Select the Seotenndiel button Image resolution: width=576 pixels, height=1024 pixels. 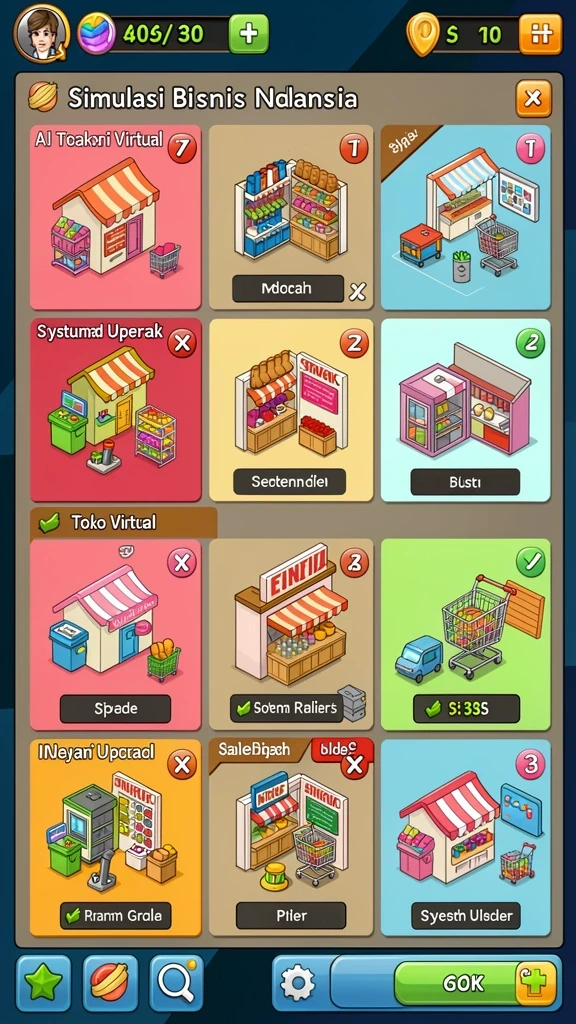289,483
